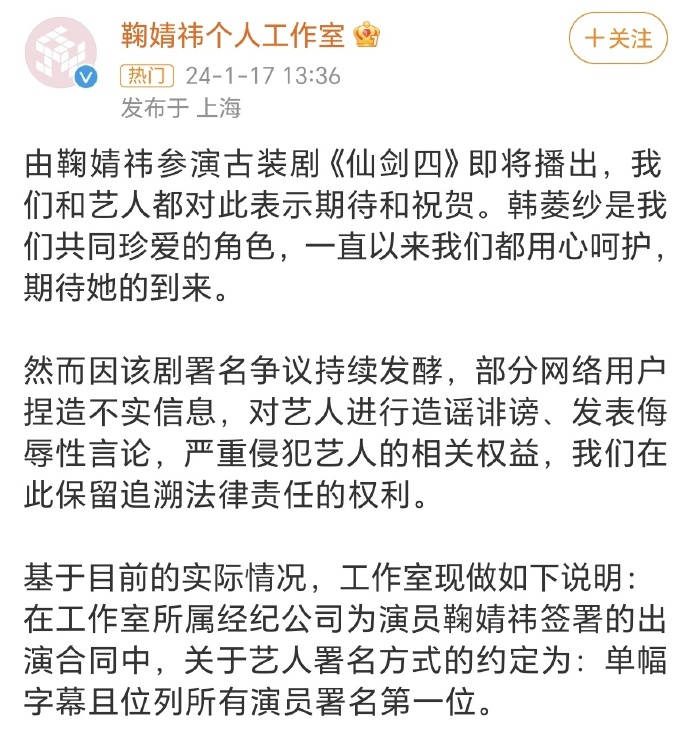Follow 鞠婧祎个人工作室 with the 关注 button
Screen dimensions: 690x752
[617, 39]
